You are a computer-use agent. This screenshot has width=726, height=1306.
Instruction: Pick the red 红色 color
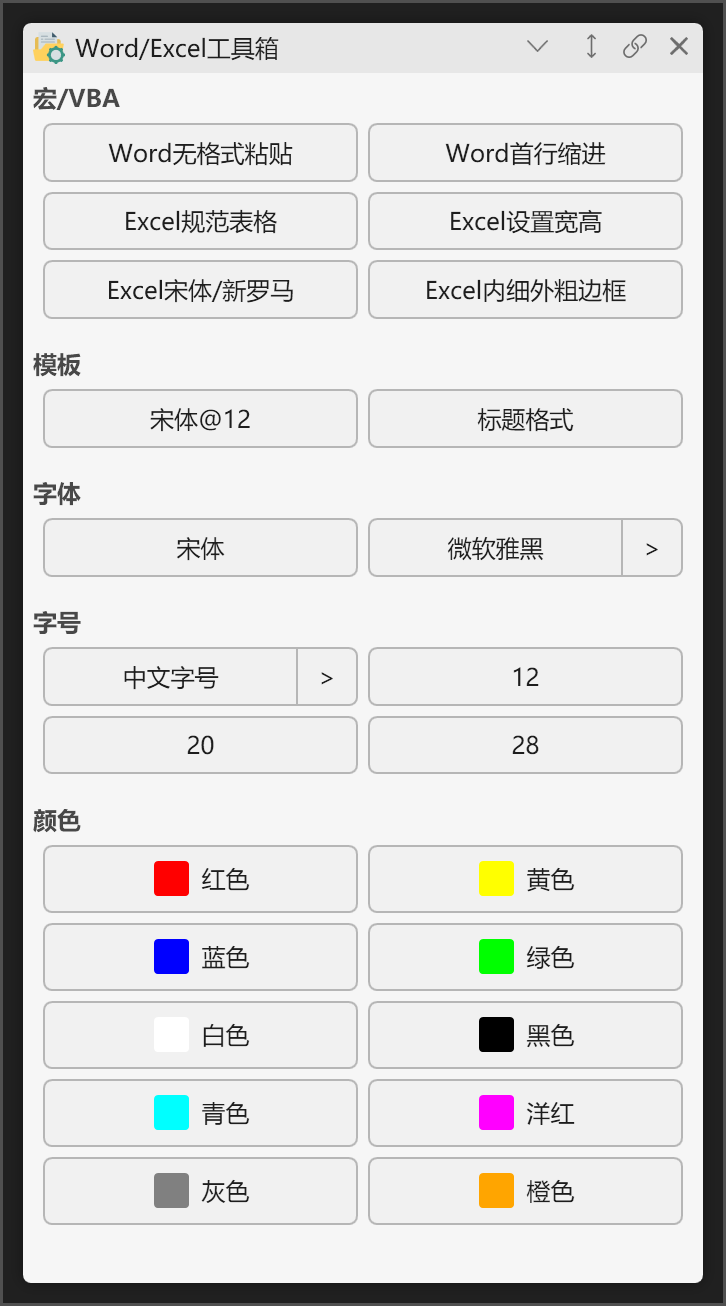[200, 879]
